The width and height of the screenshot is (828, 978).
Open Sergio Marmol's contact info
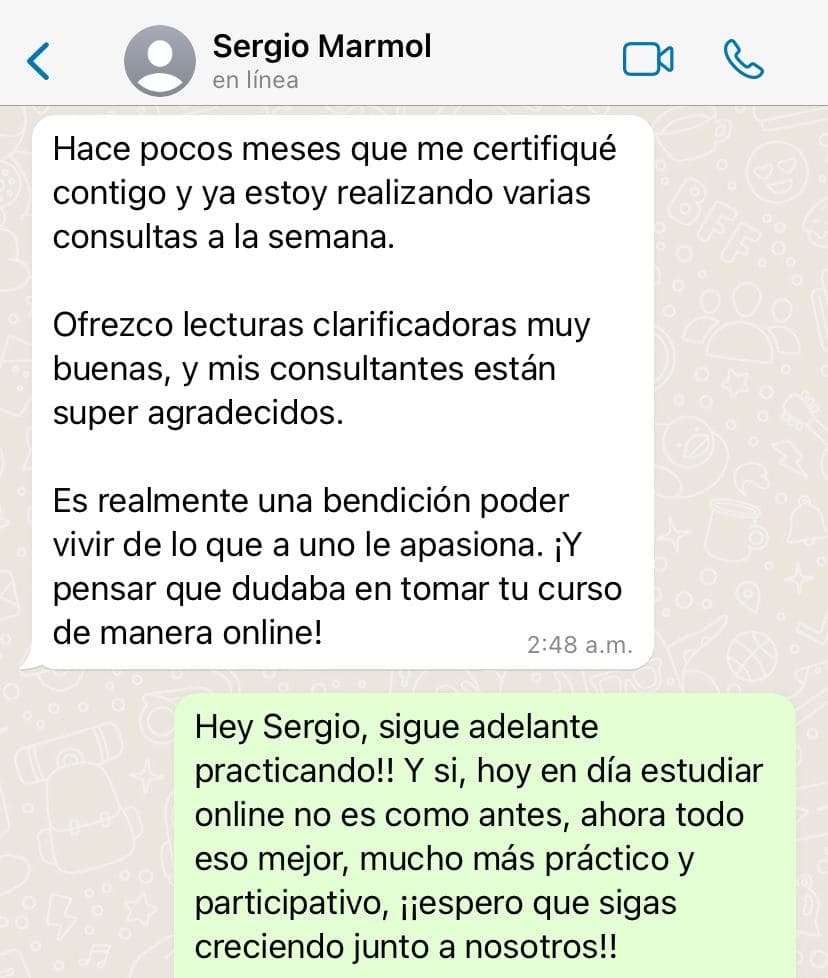click(x=320, y=60)
